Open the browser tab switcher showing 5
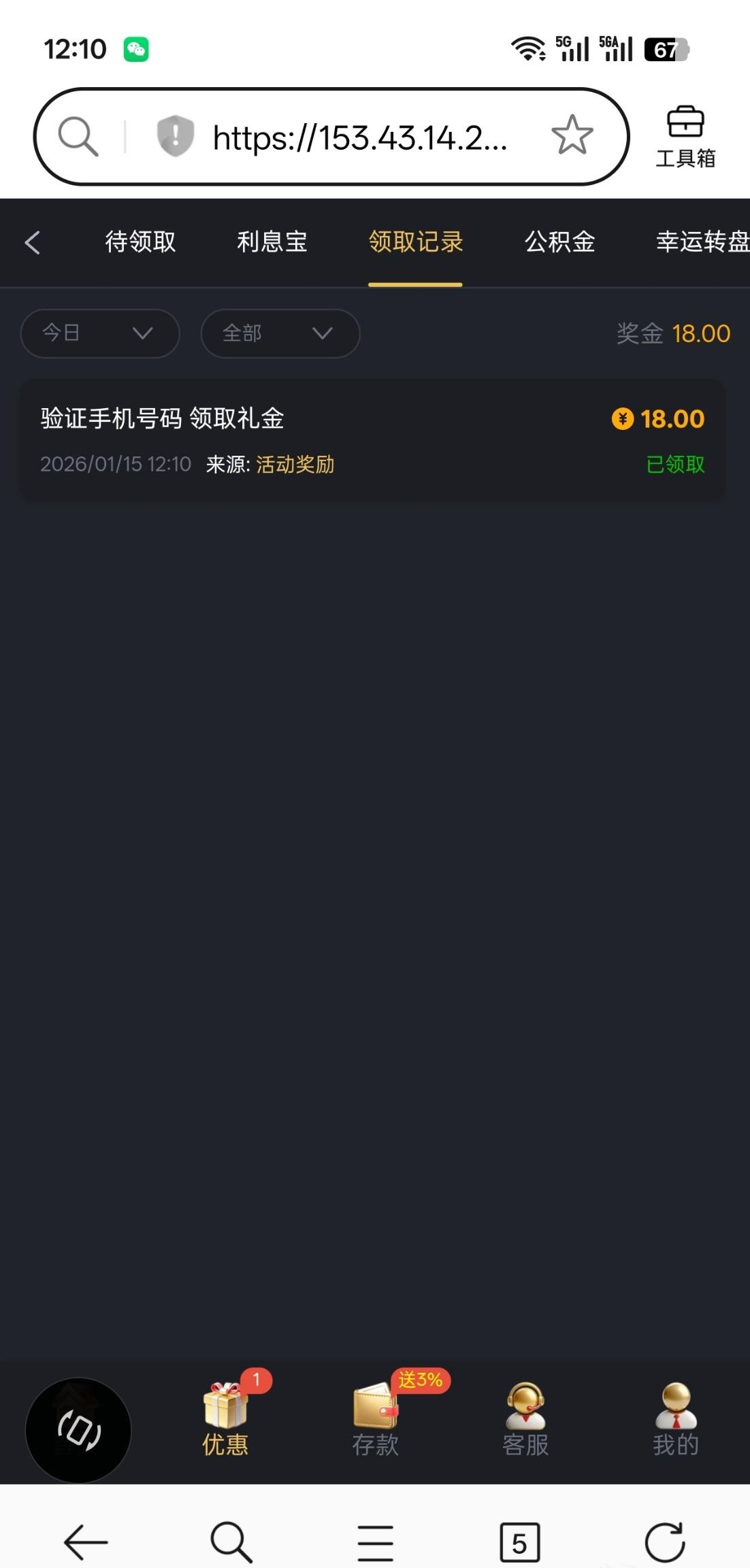This screenshot has width=750, height=1568. (x=519, y=1543)
